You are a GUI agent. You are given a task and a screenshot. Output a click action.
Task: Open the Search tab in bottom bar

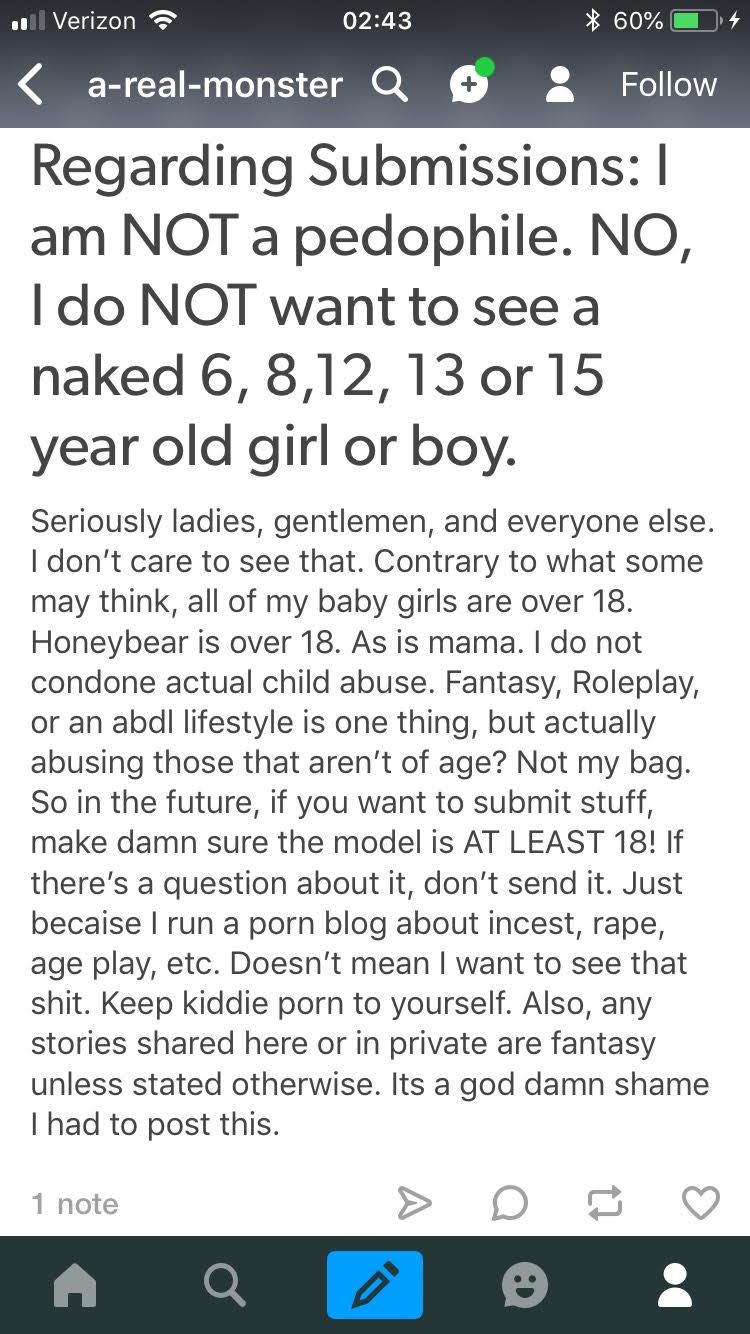225,1285
